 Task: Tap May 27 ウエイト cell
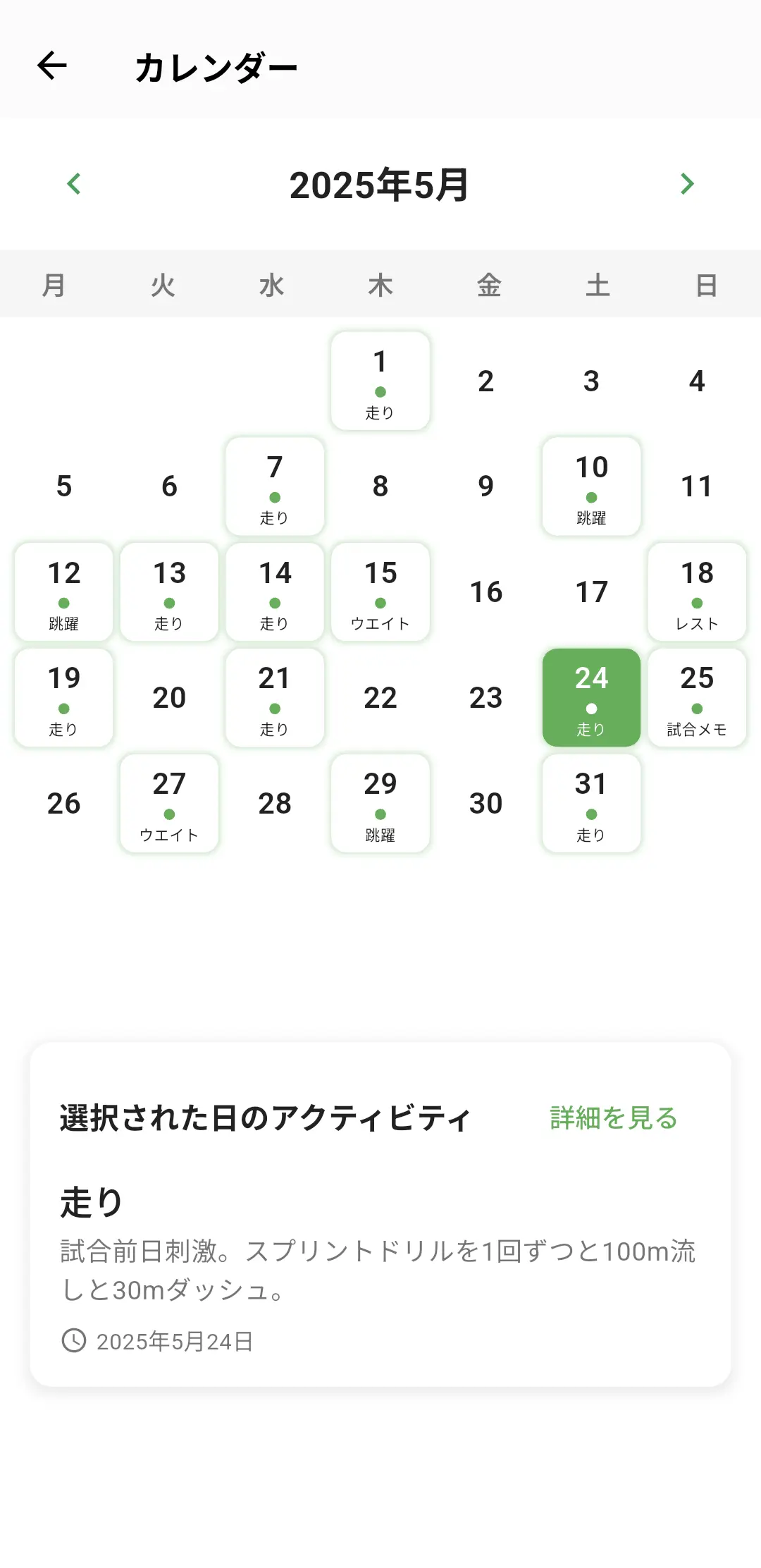point(169,803)
